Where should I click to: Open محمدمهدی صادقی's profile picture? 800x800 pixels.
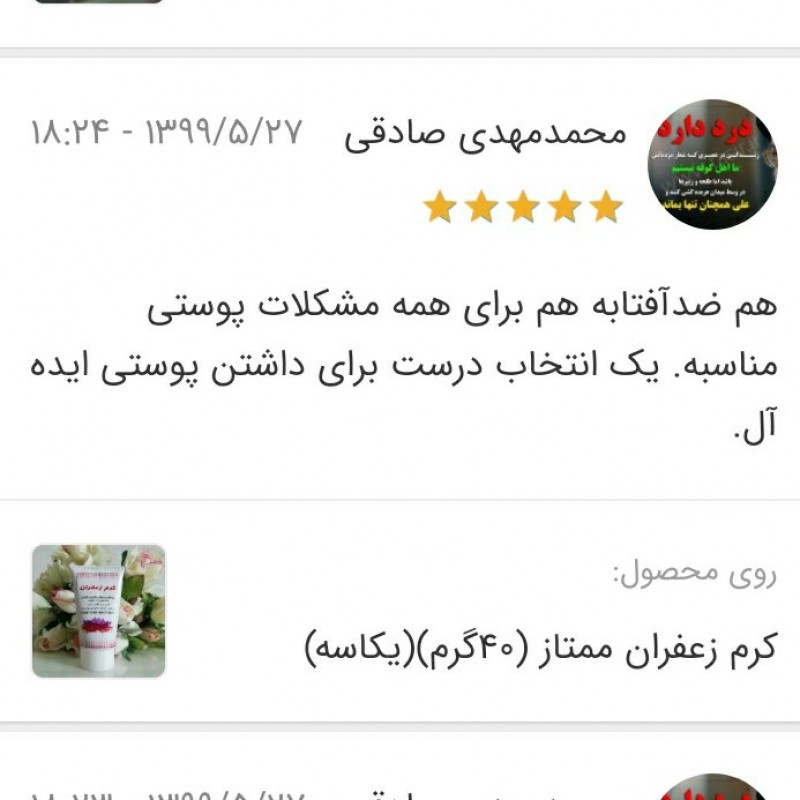pos(712,165)
